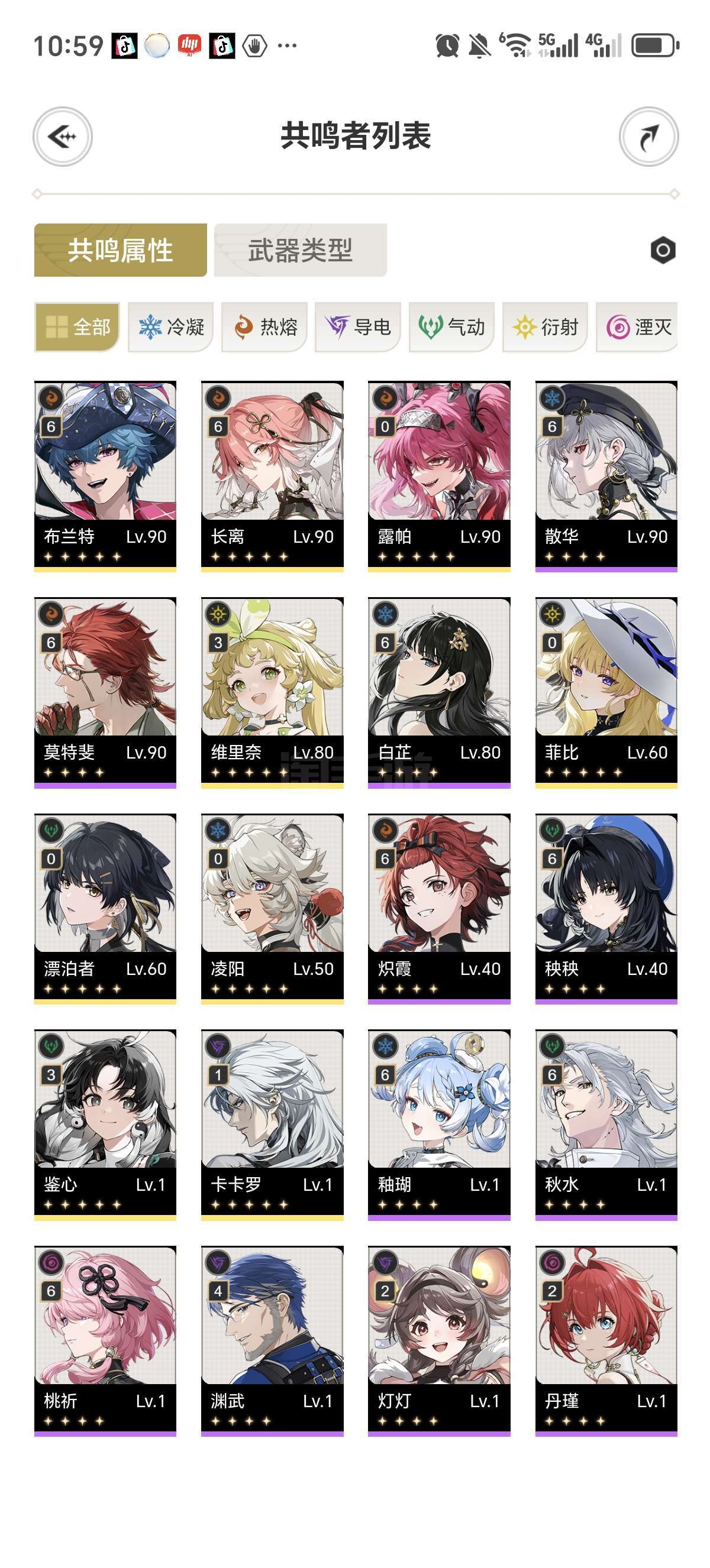This screenshot has width=710, height=1568.
Task: Tap the share arrow icon
Action: point(648,137)
